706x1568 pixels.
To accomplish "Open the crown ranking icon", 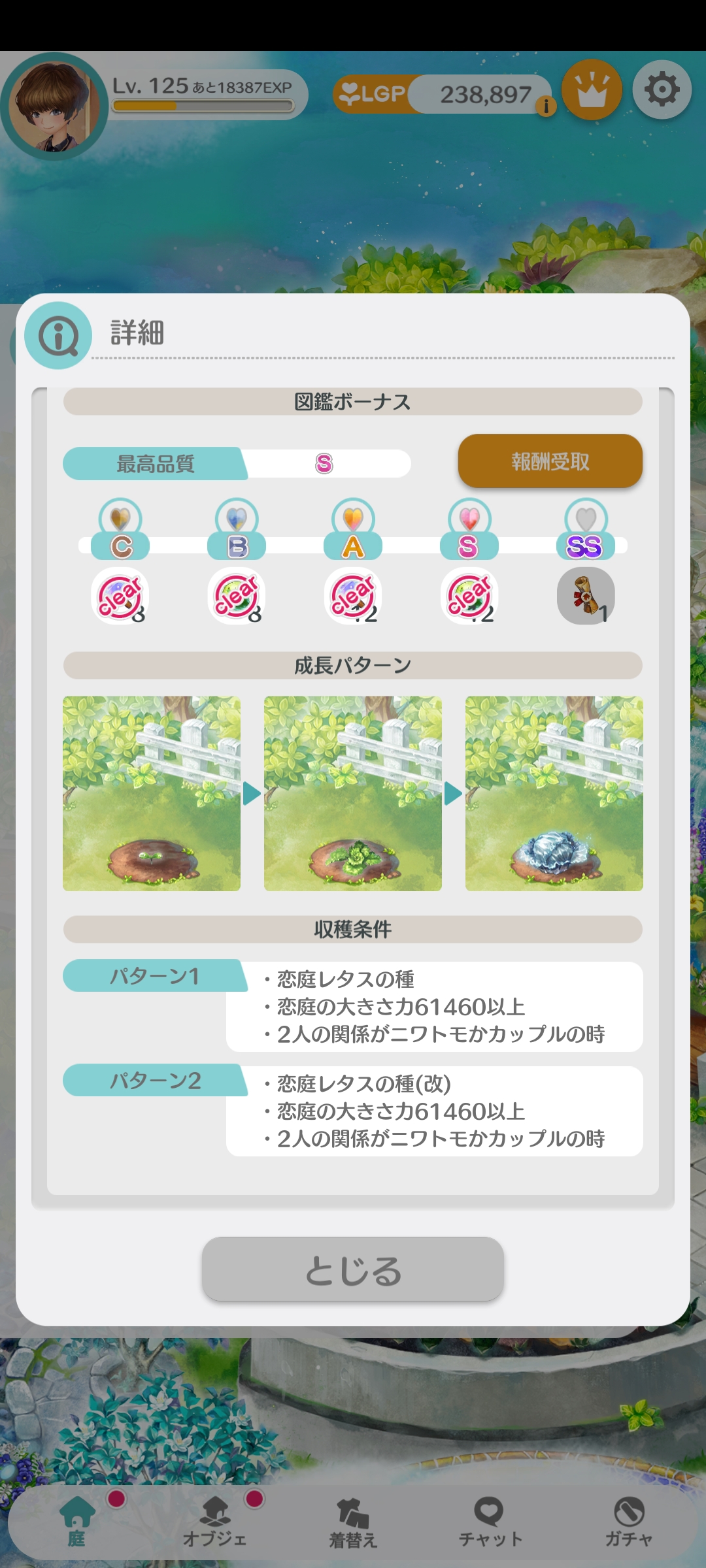I will pos(592,90).
